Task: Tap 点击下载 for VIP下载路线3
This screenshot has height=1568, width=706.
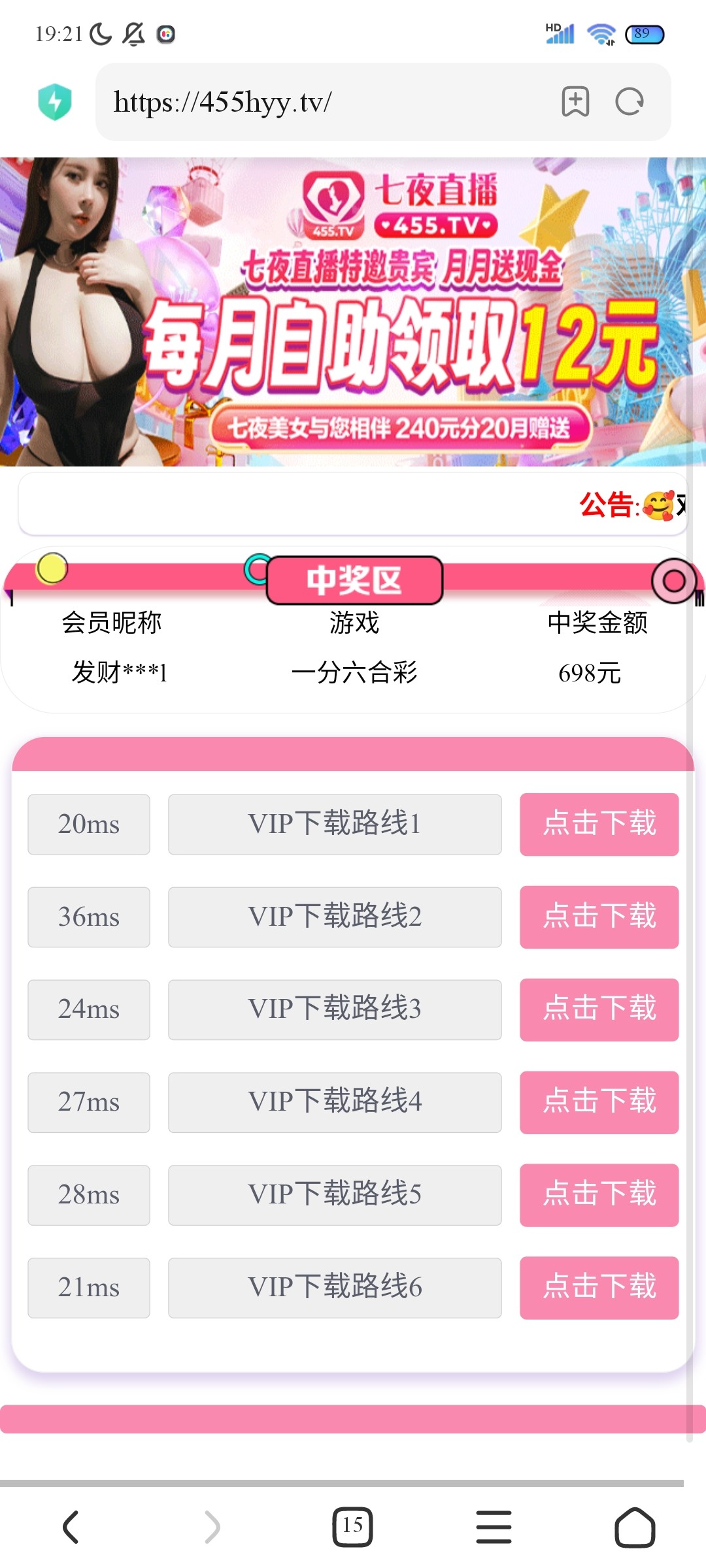Action: pos(599,1009)
